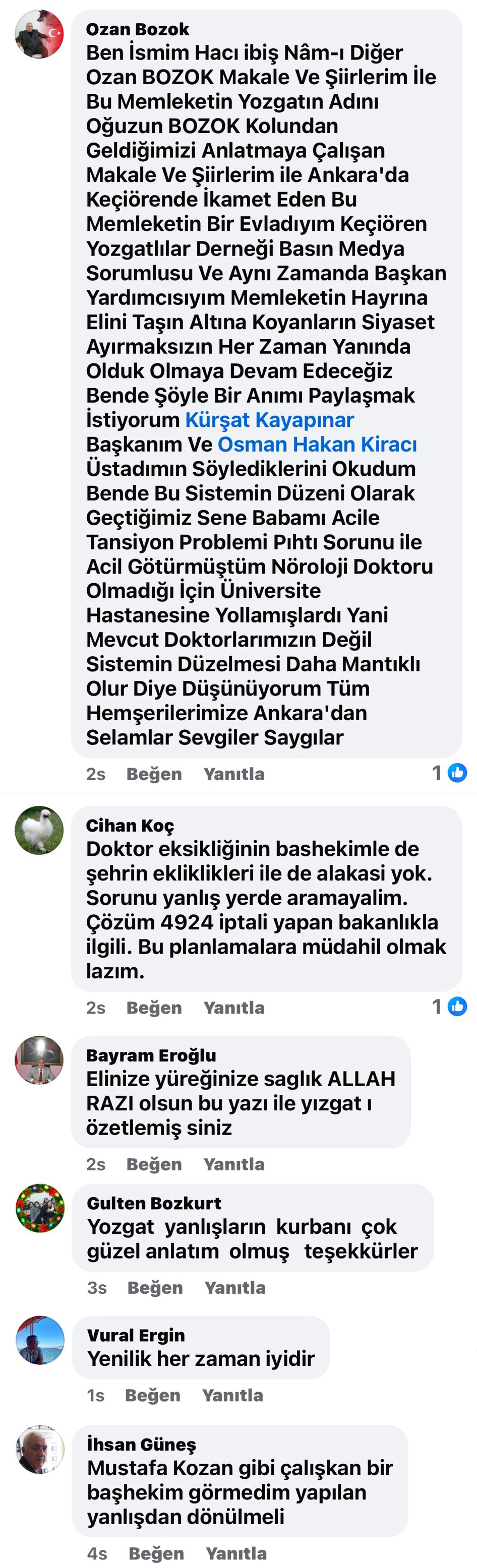
Task: Open Vural Ergin's profile picture
Action: pos(40,1340)
